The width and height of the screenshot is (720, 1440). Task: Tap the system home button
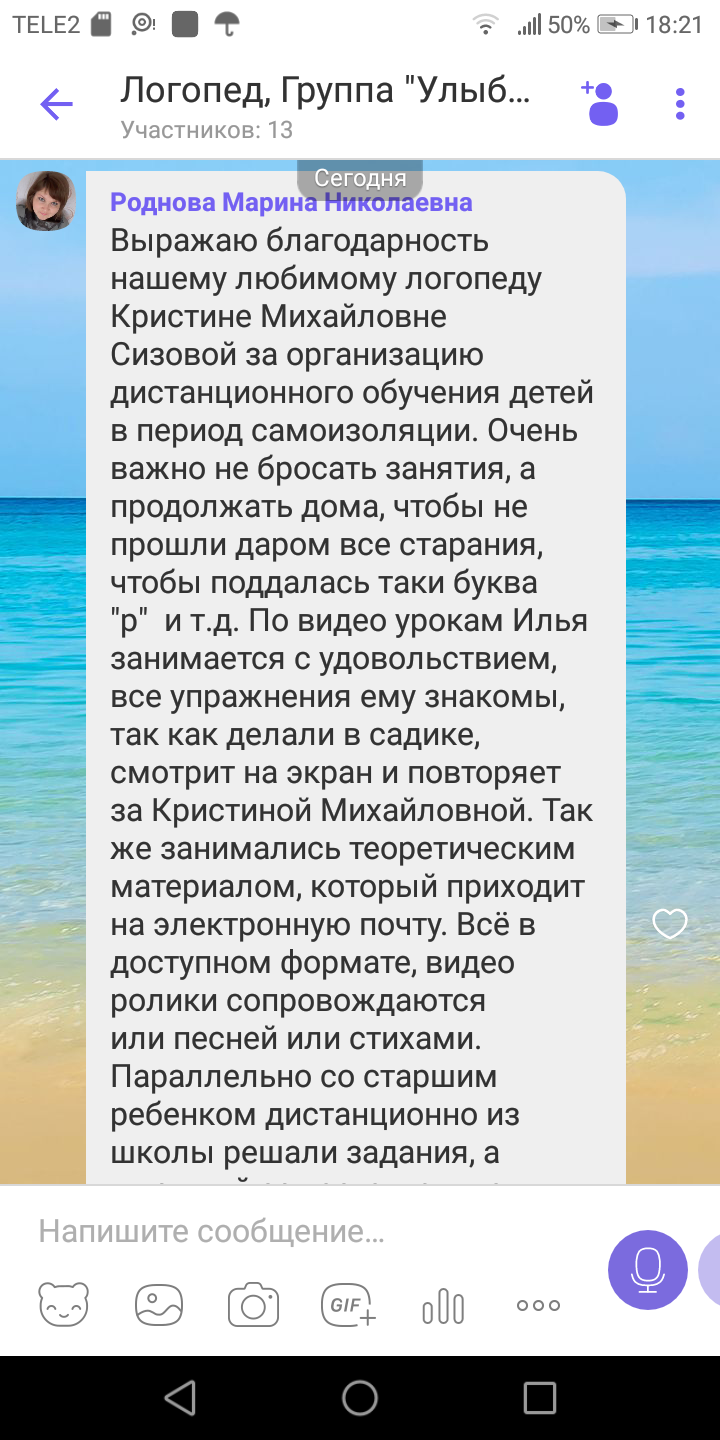tap(360, 1397)
